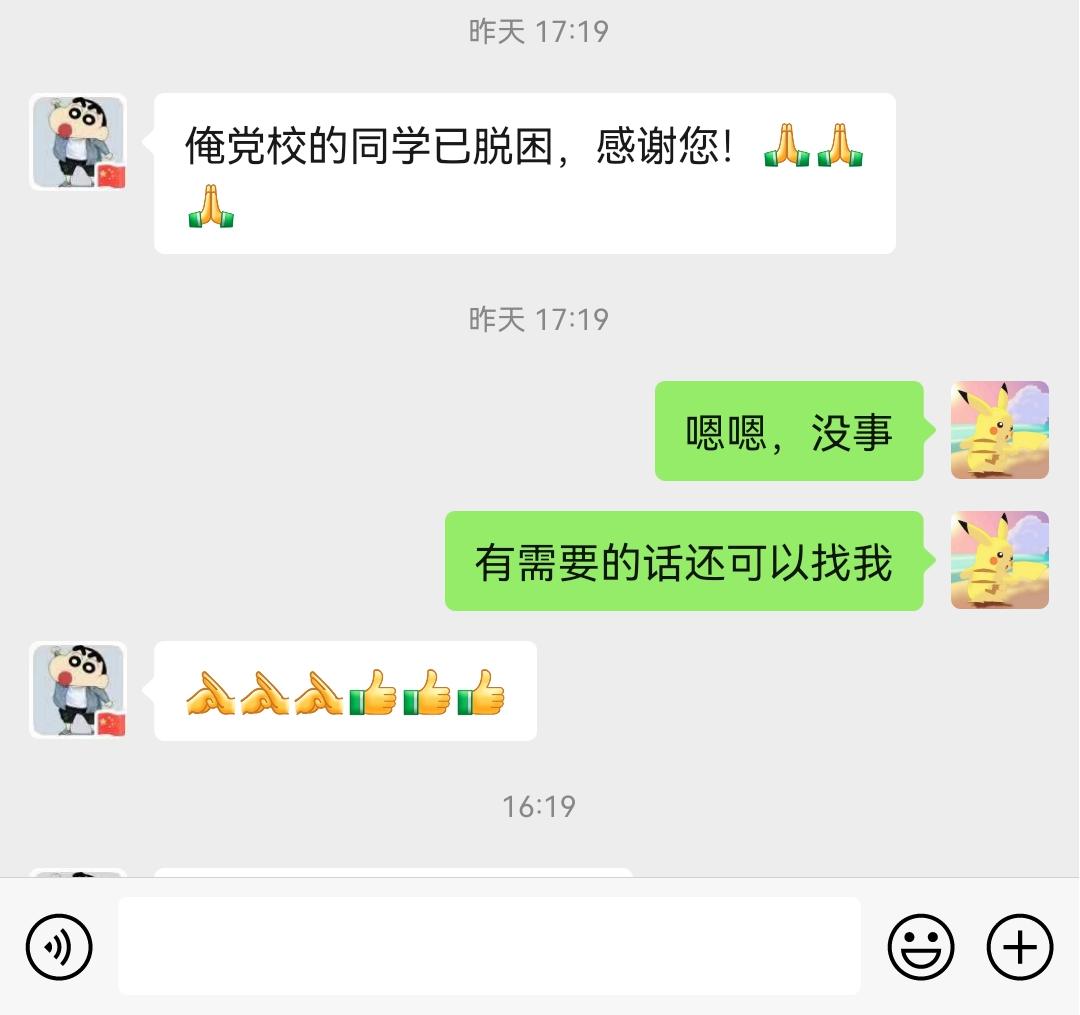Viewport: 1080px width, 1015px height.
Task: Open my Pikachu avatar beside 有需要的话还可以找我
Action: [999, 560]
